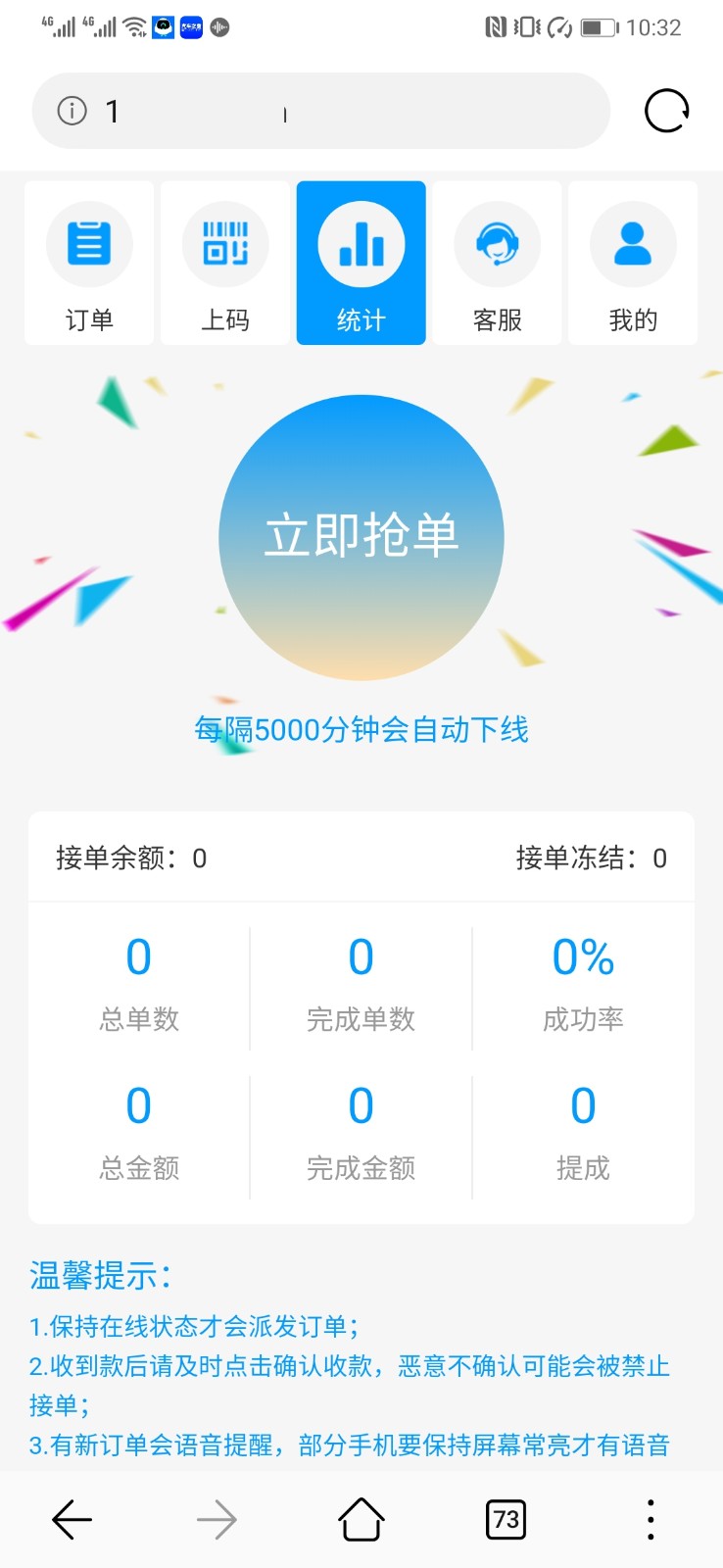Go forward in the browser

click(217, 1520)
